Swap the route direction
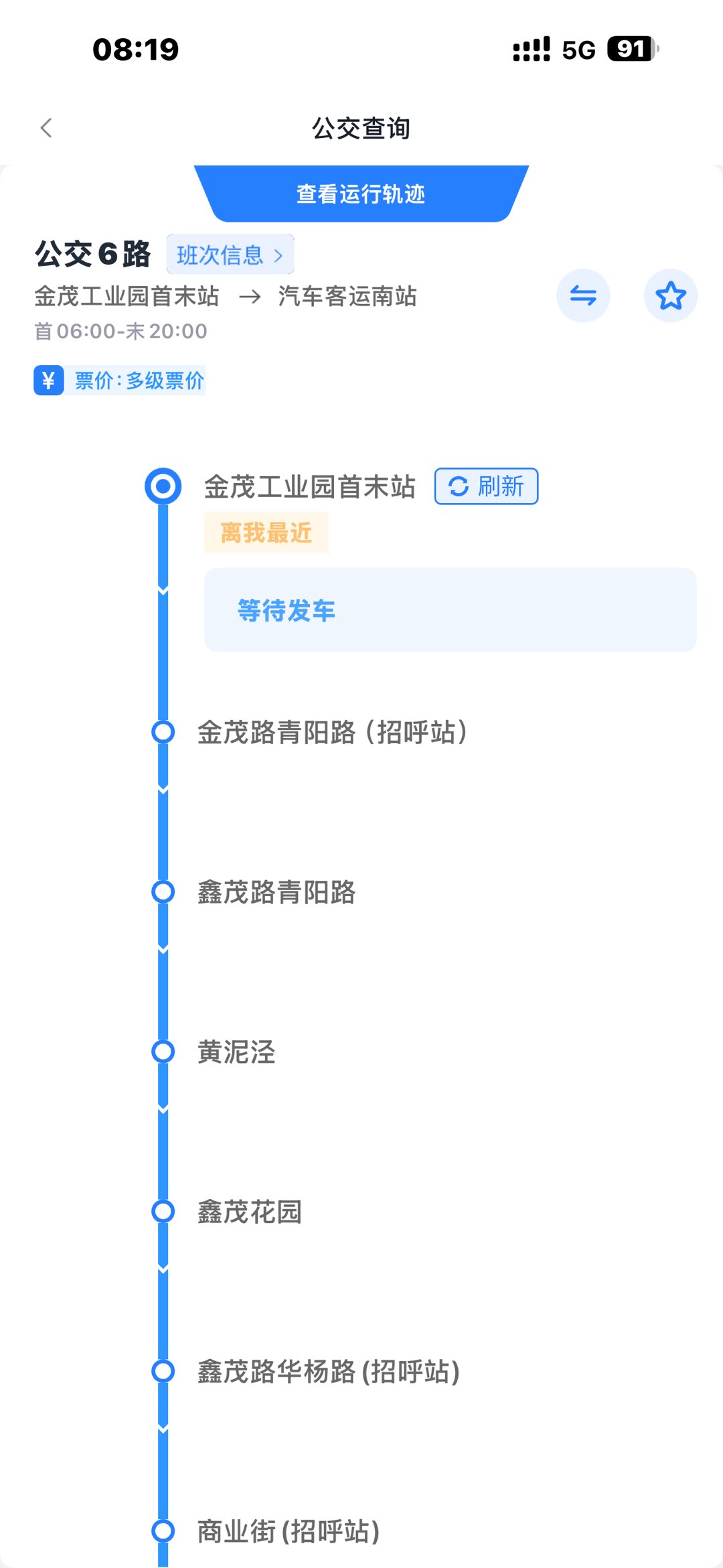 click(582, 295)
